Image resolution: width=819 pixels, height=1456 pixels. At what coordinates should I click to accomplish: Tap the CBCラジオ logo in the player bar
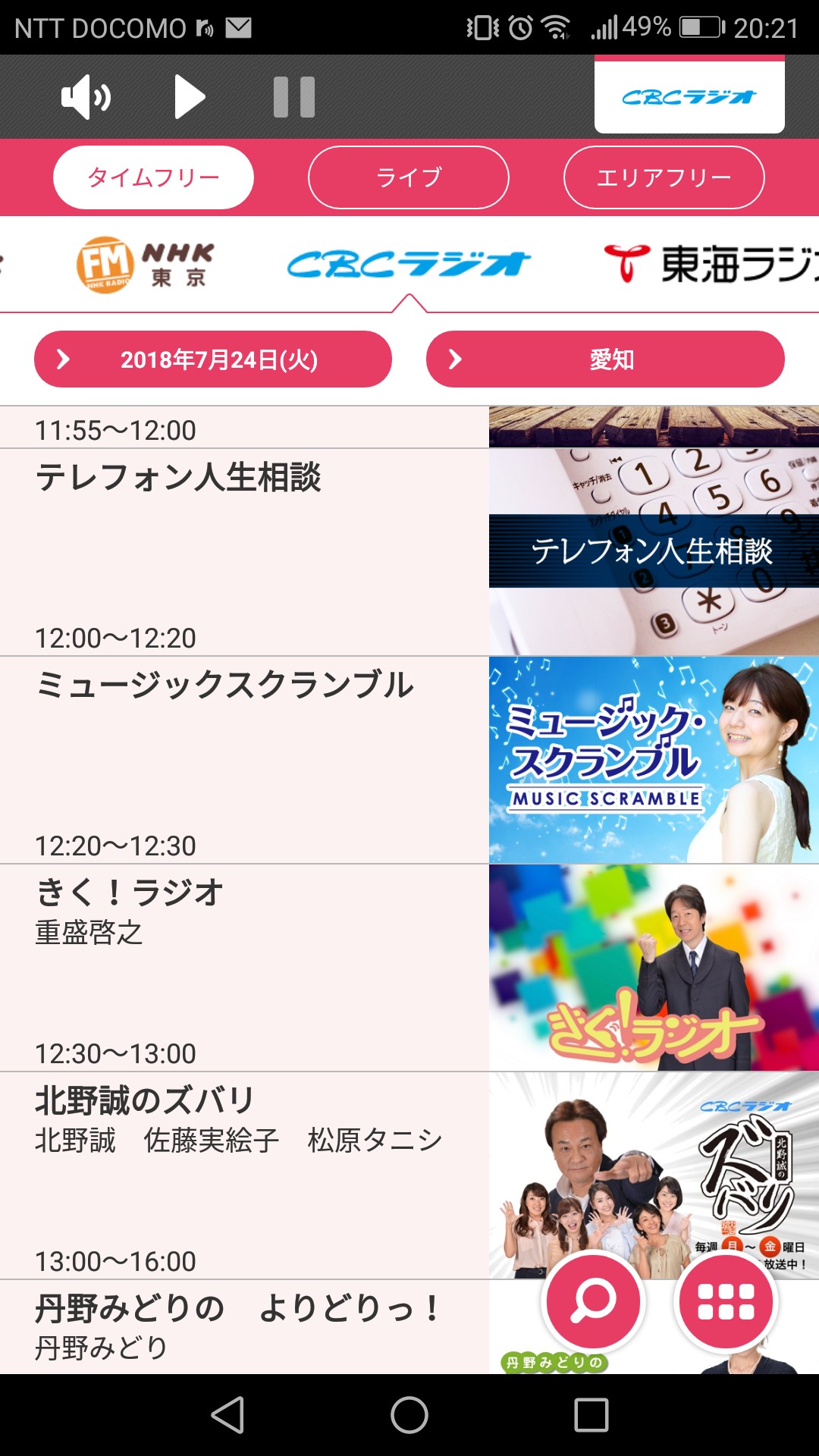tap(689, 97)
